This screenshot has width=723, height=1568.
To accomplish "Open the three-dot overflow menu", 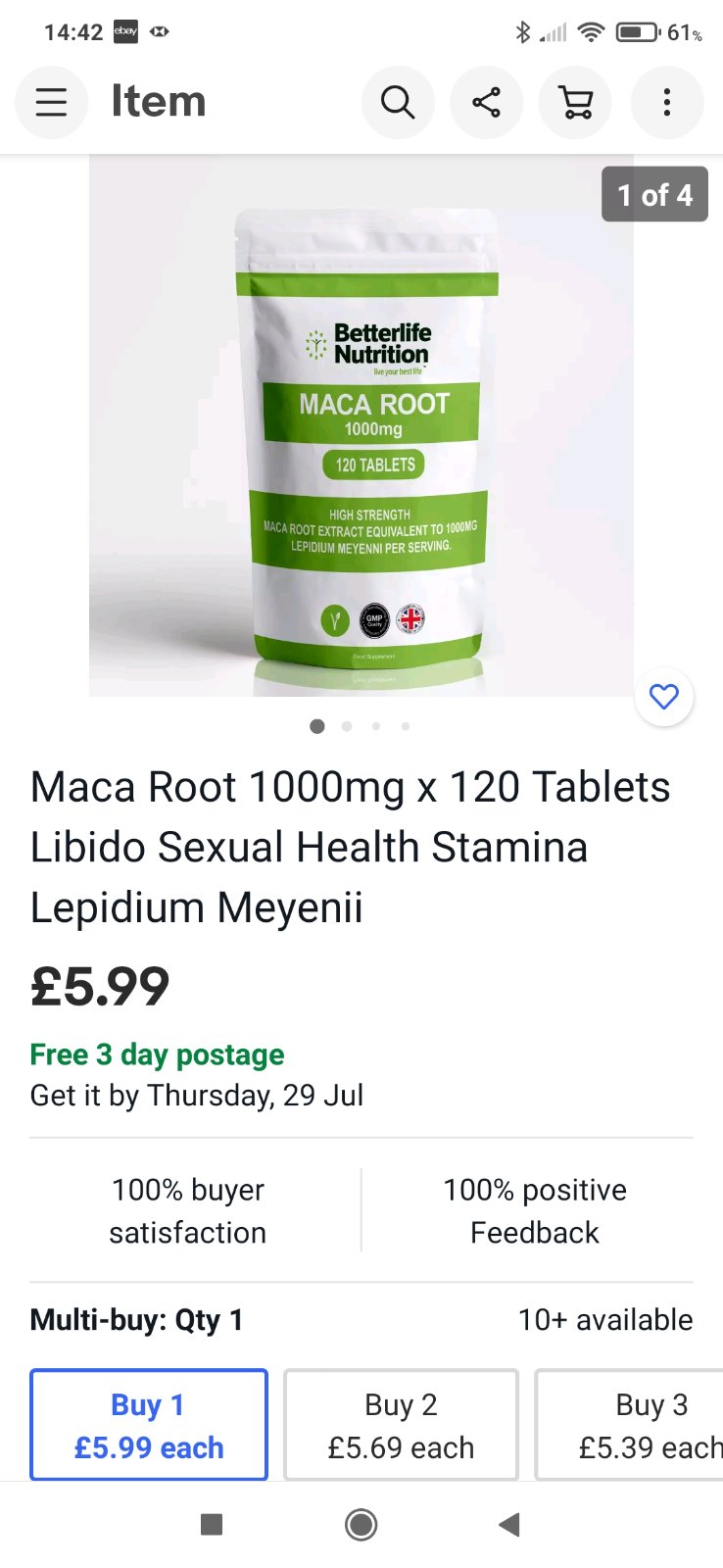I will (666, 102).
